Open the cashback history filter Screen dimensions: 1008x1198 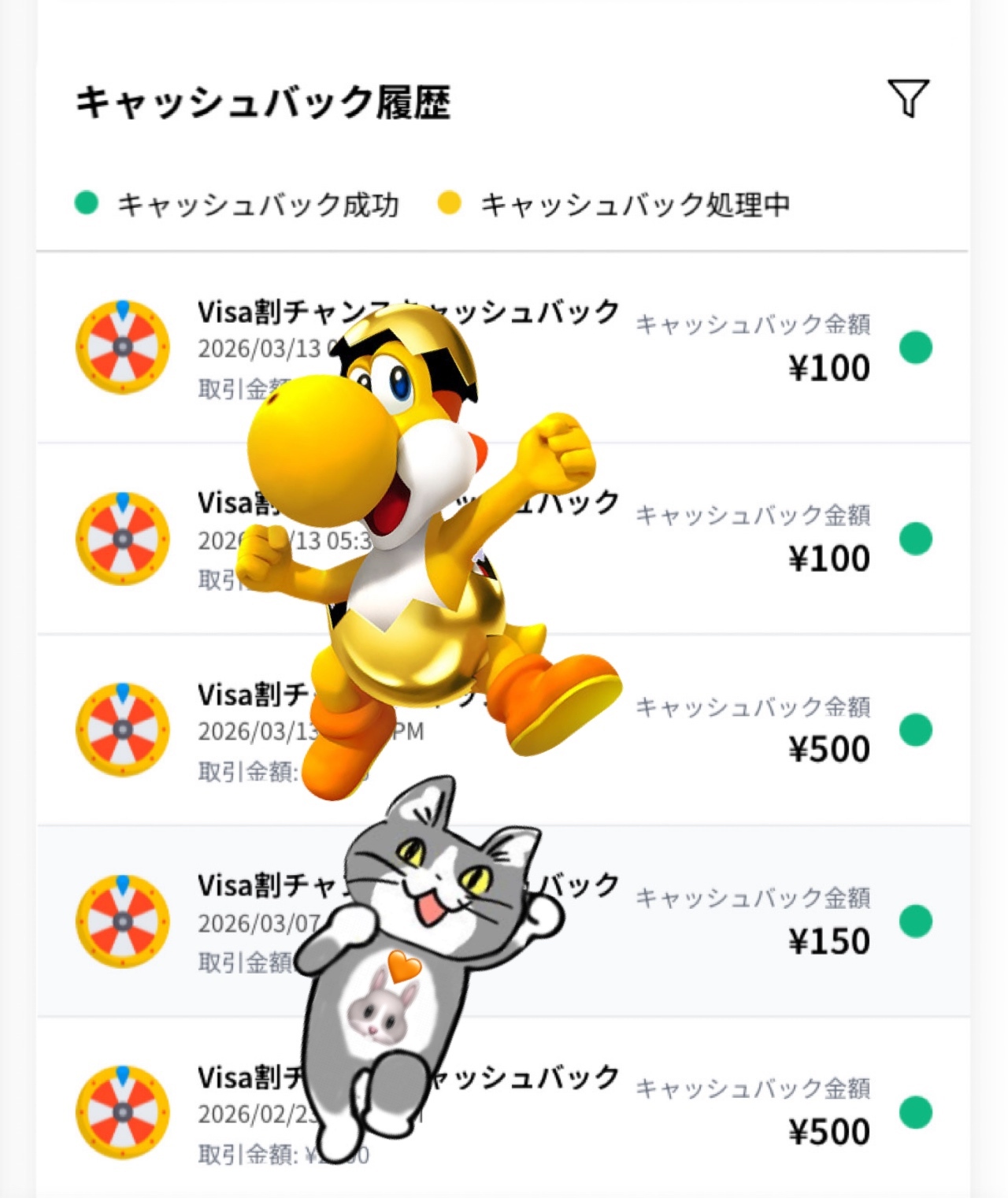click(x=908, y=98)
